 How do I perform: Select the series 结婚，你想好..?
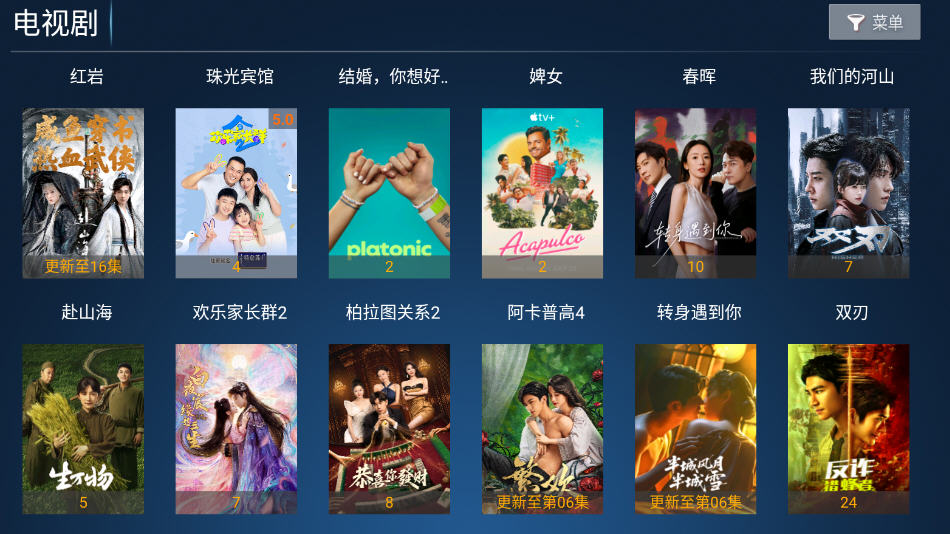pos(389,192)
